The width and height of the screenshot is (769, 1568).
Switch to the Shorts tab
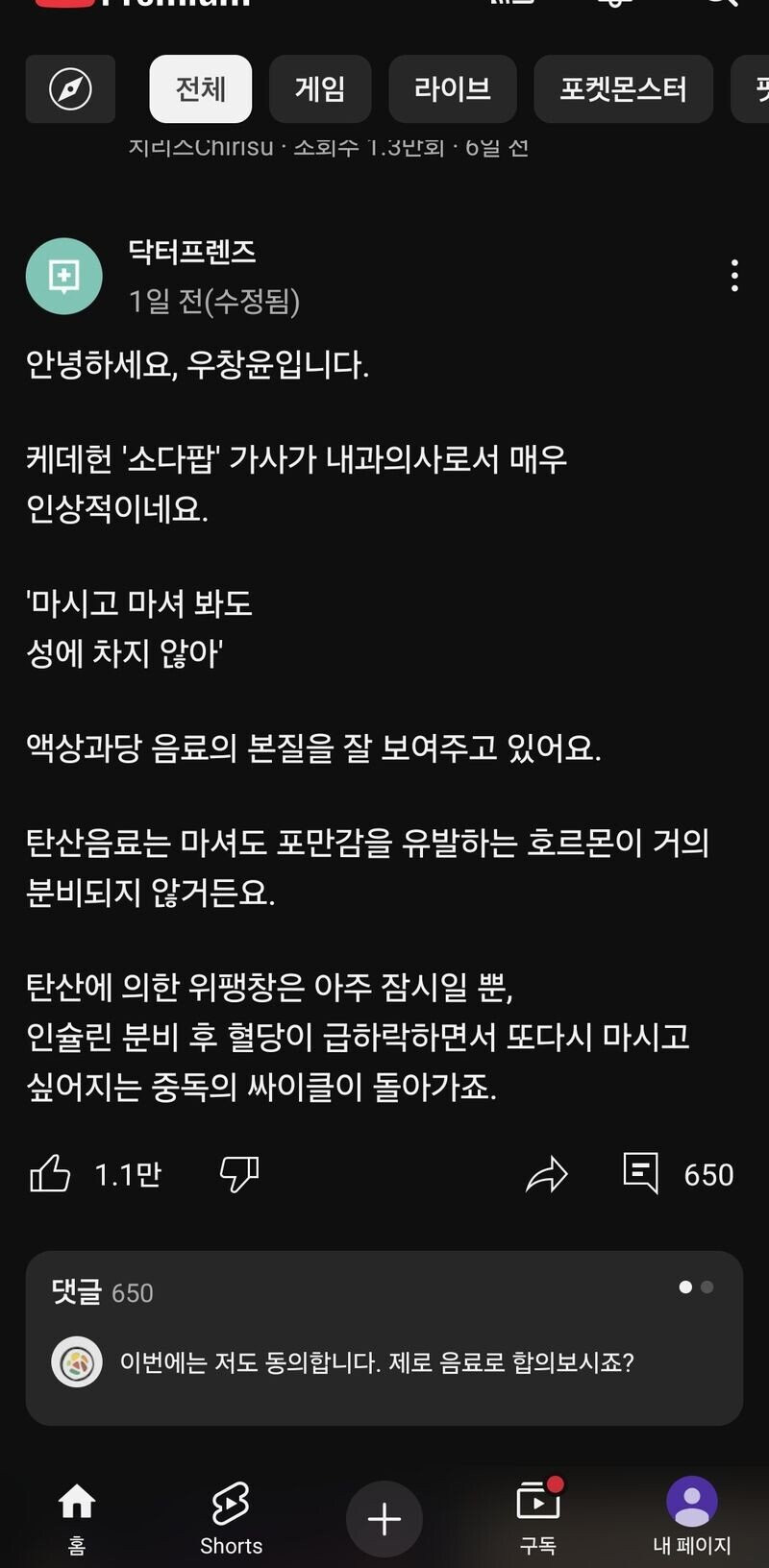tap(231, 1518)
